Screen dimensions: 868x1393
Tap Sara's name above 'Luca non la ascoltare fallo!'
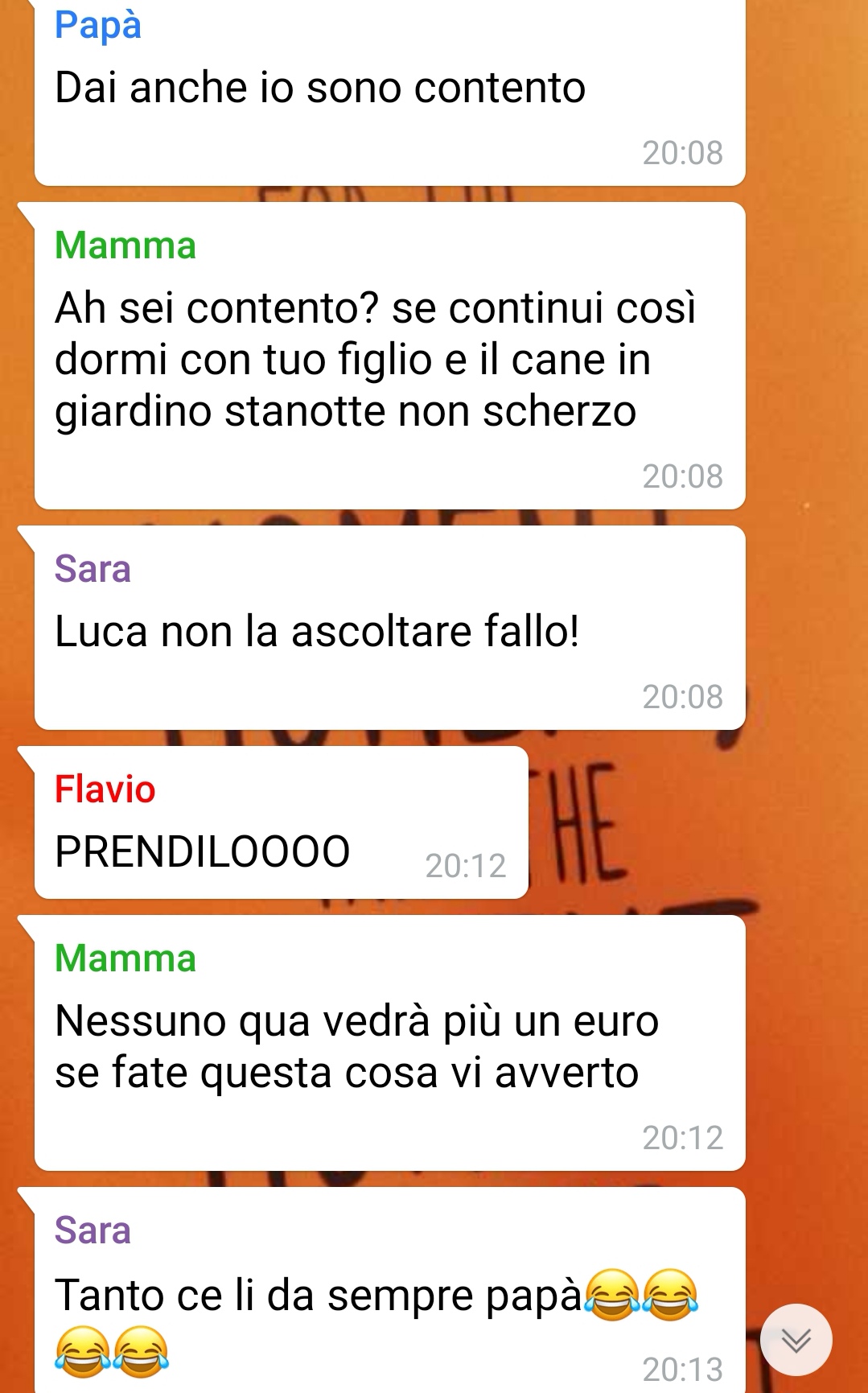point(93,569)
